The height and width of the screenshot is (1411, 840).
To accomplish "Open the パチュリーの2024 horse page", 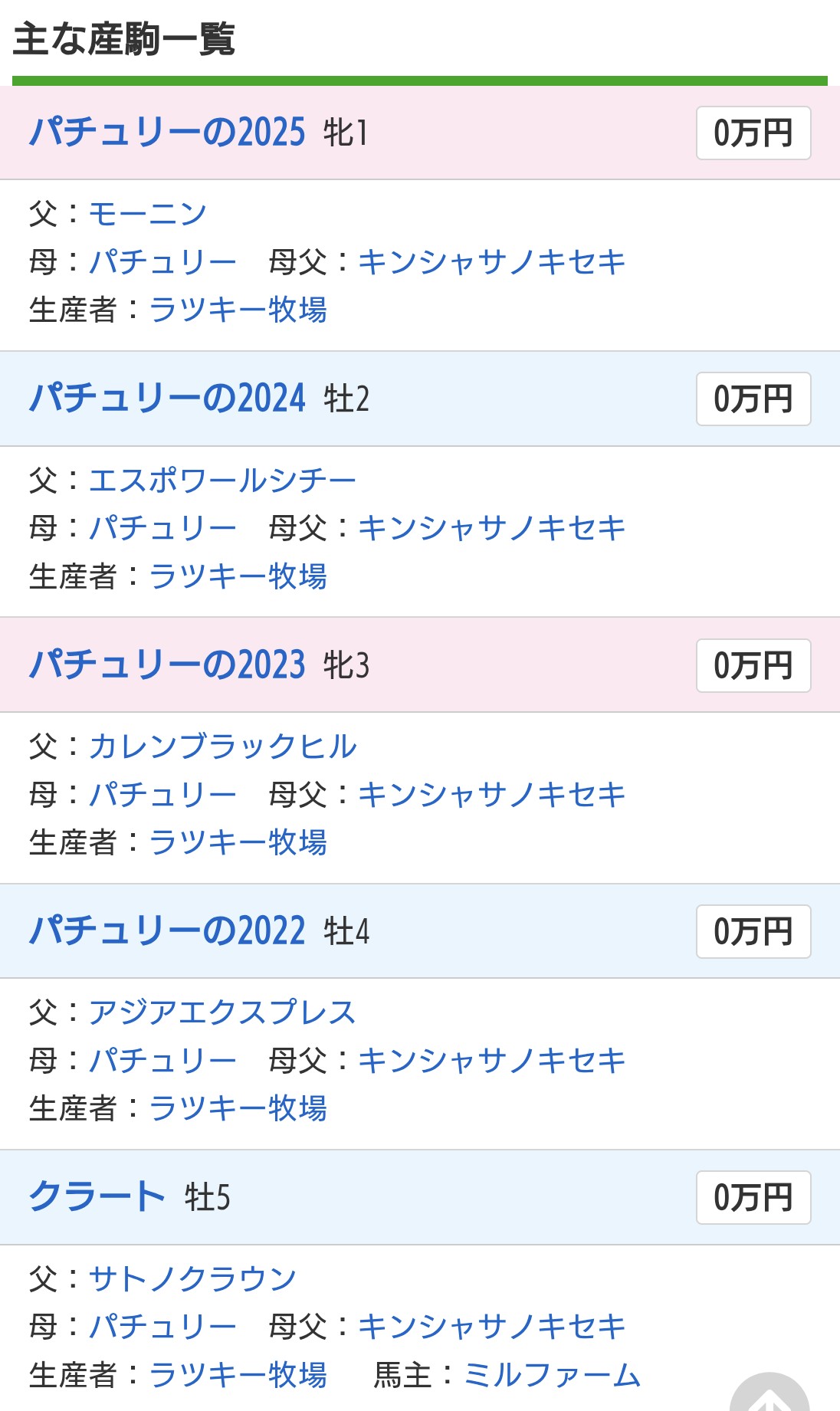I will coord(167,399).
